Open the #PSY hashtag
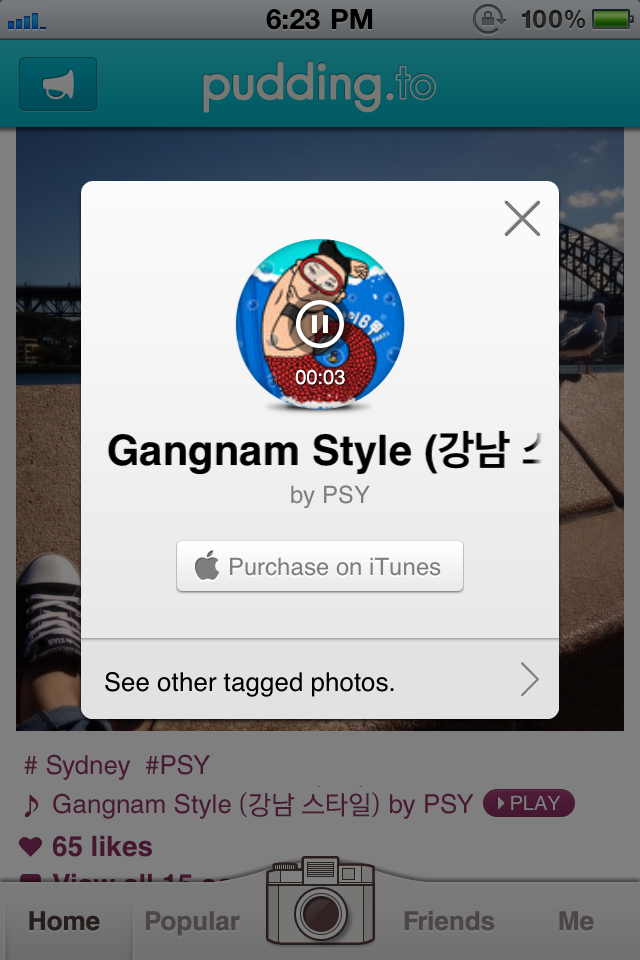The width and height of the screenshot is (640, 960). tap(177, 766)
